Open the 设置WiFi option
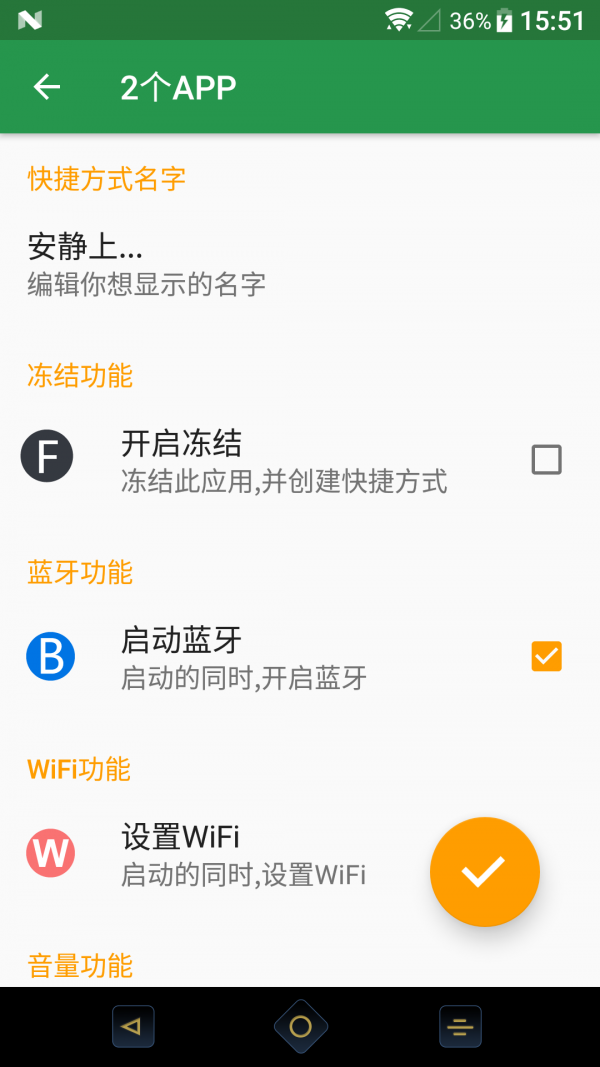 pos(243,854)
